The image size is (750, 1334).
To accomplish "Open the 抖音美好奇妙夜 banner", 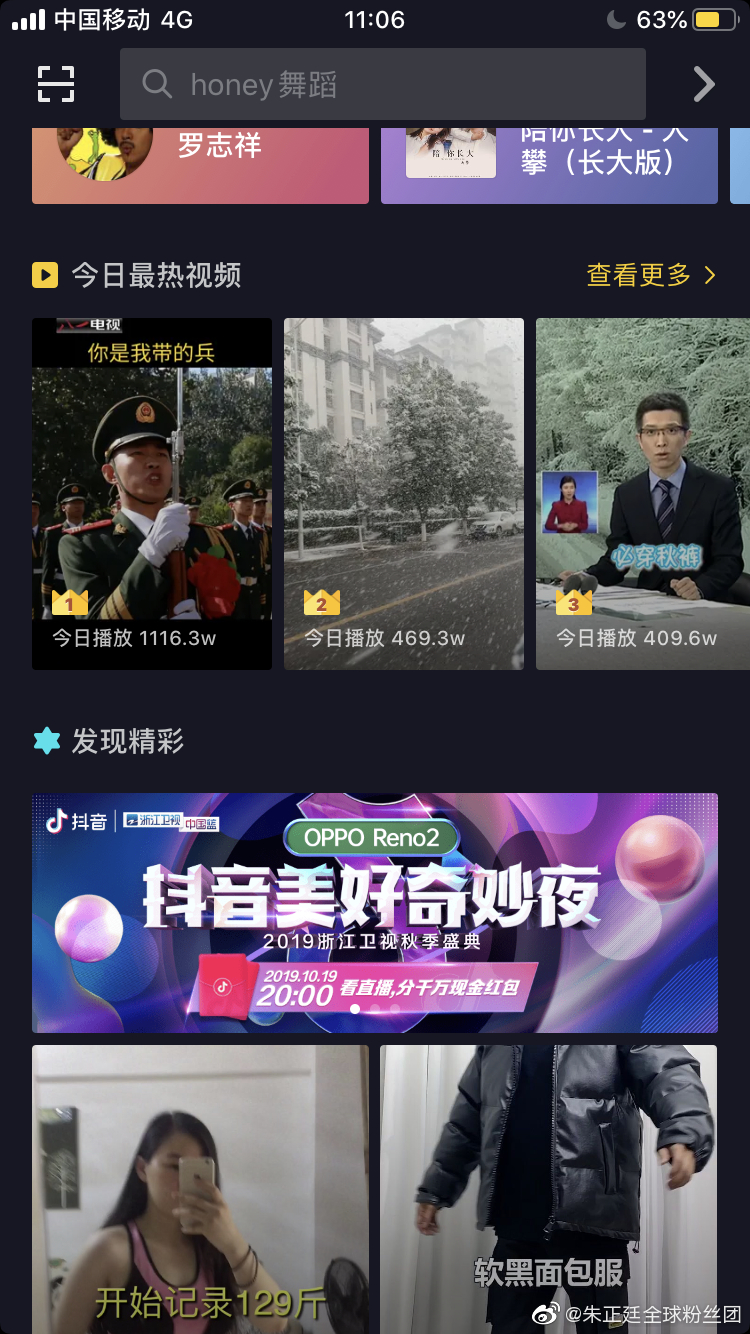I will coord(375,912).
